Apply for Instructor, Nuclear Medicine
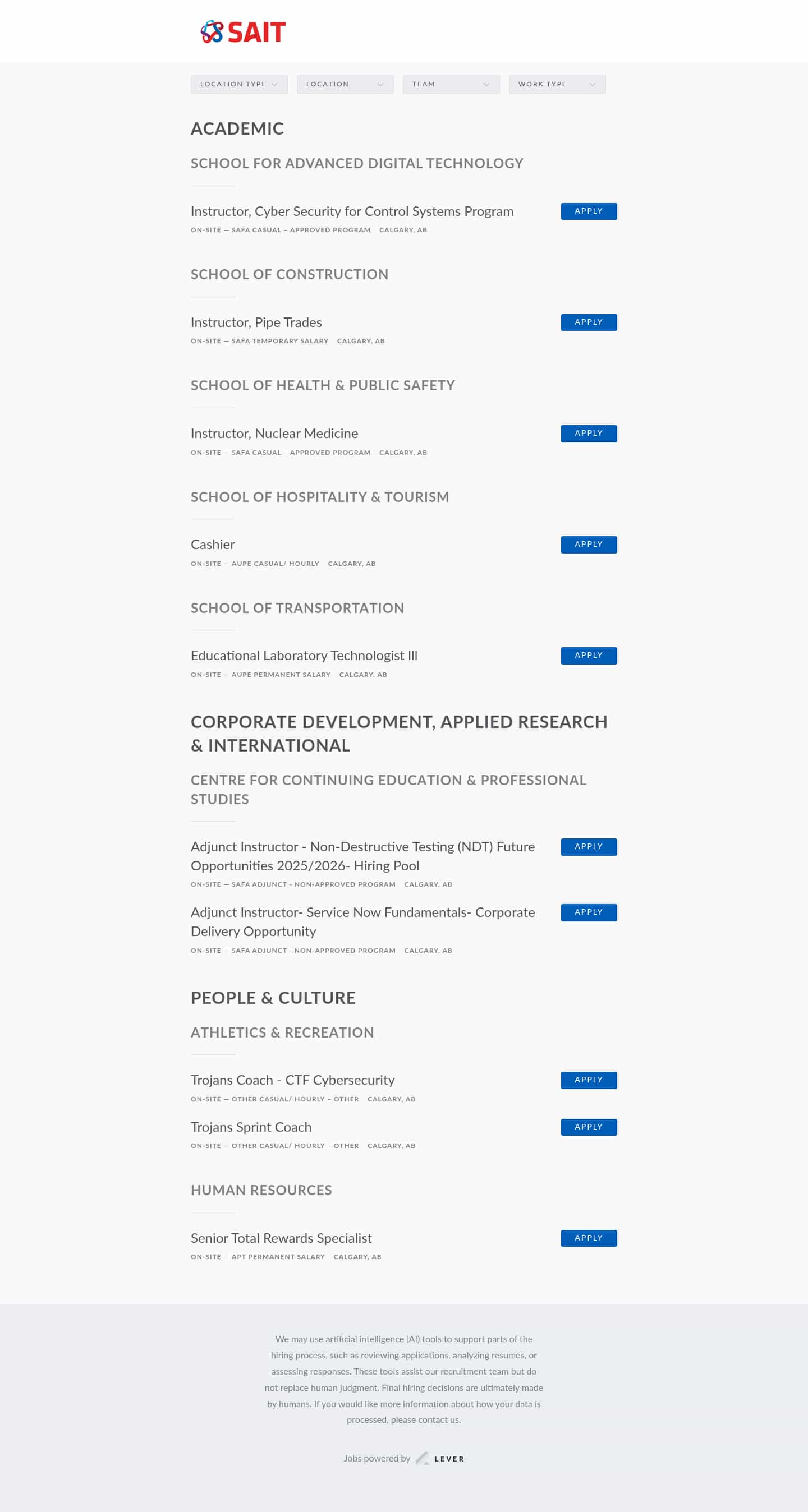808x1512 pixels. coord(589,433)
